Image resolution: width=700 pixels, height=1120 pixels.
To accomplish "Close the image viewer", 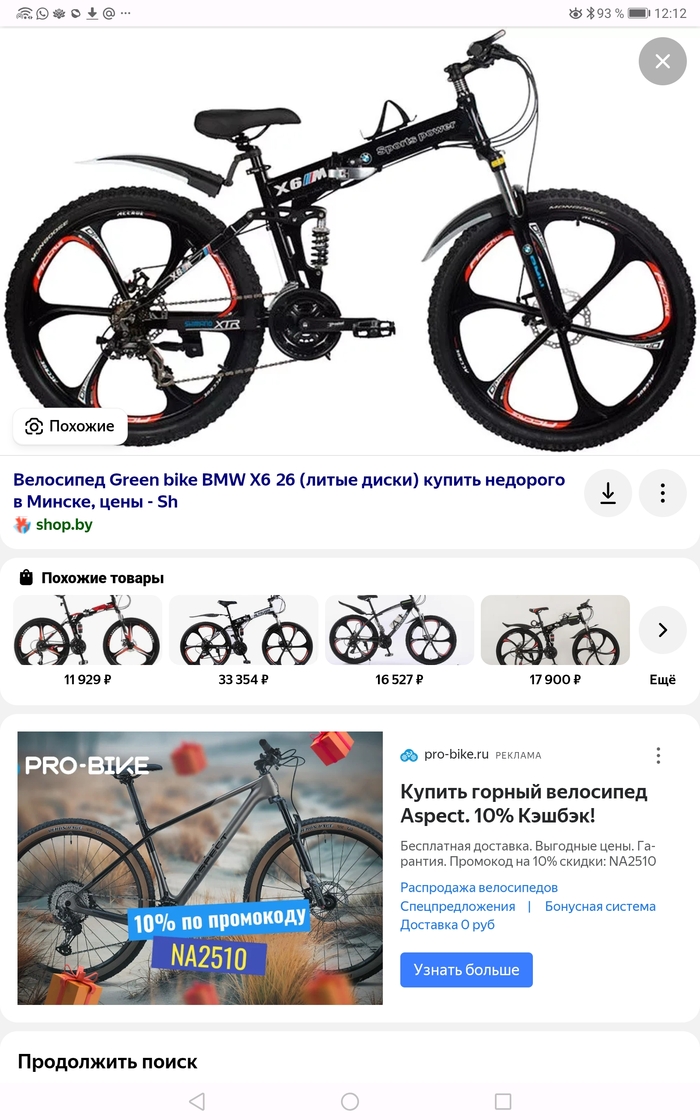I will click(x=662, y=61).
